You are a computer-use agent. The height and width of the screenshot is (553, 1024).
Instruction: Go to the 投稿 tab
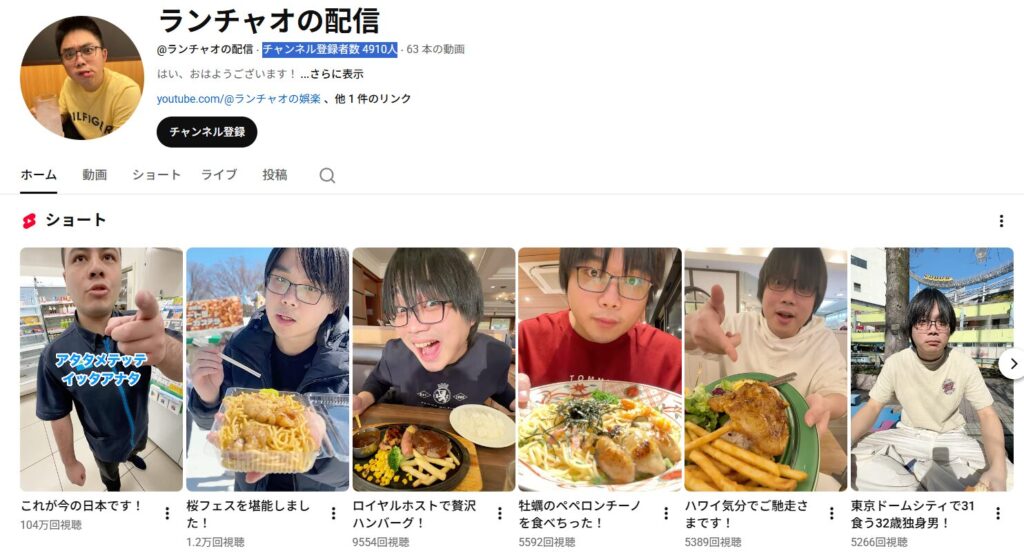pos(275,175)
